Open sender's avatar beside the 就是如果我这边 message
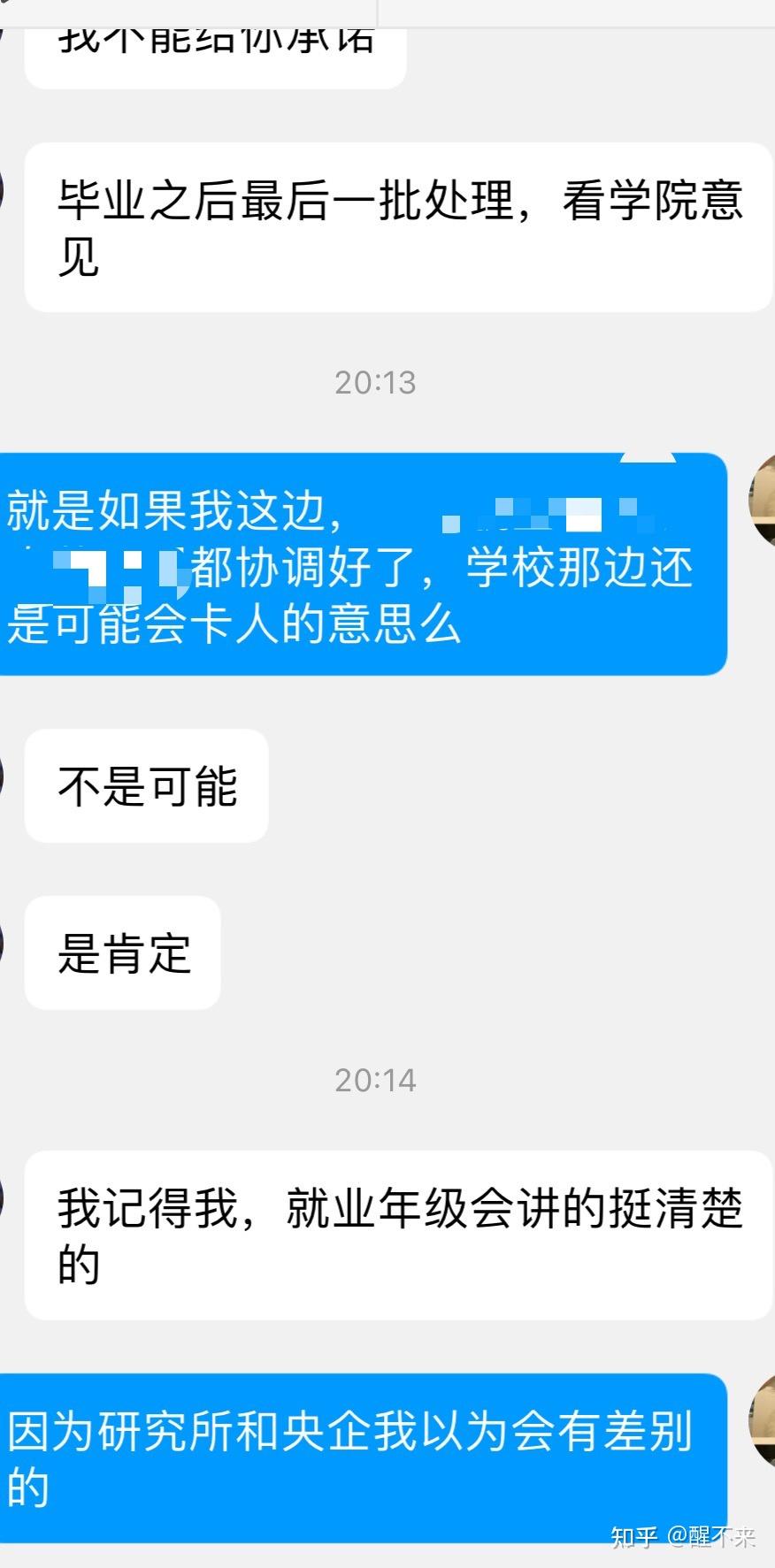775x1568 pixels. click(x=763, y=500)
